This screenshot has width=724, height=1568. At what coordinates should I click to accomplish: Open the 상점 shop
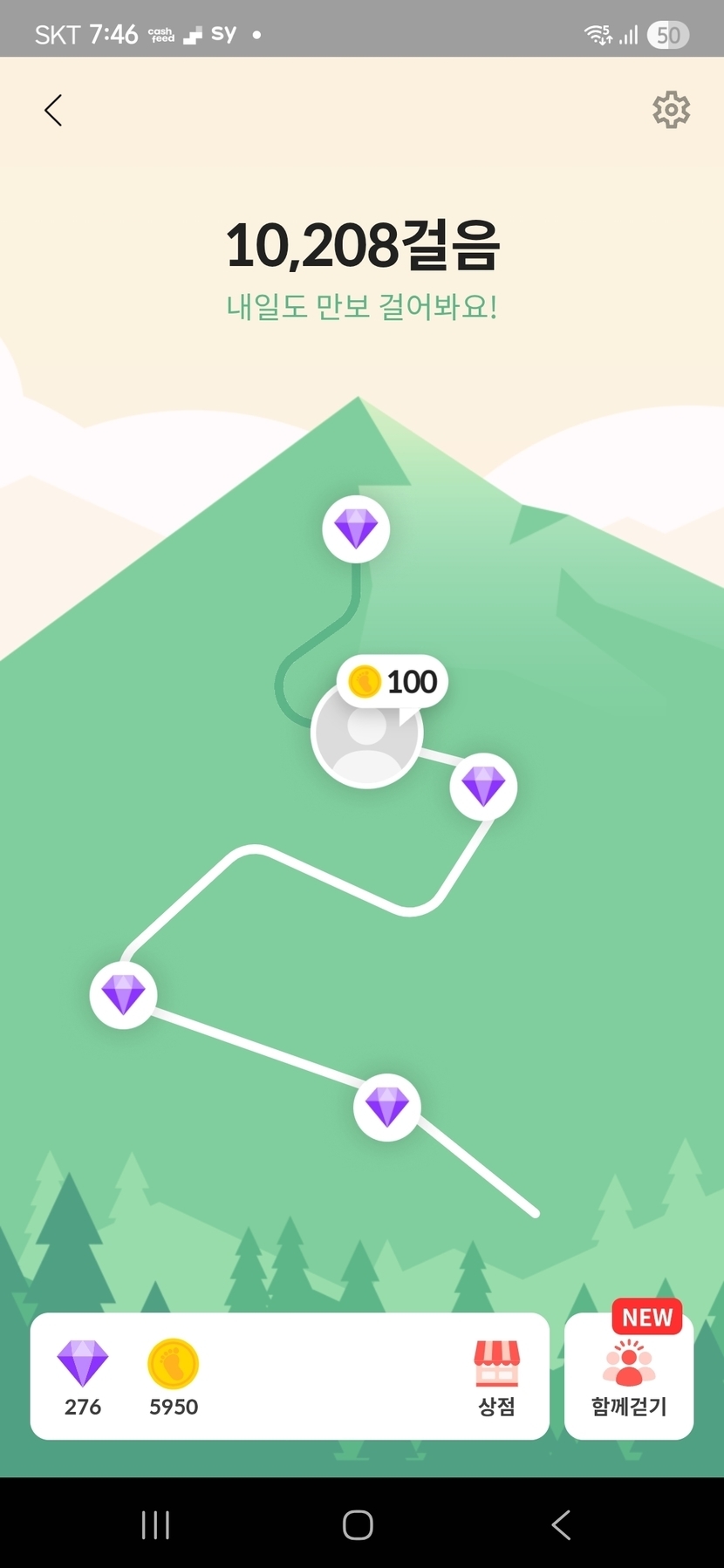click(496, 1377)
